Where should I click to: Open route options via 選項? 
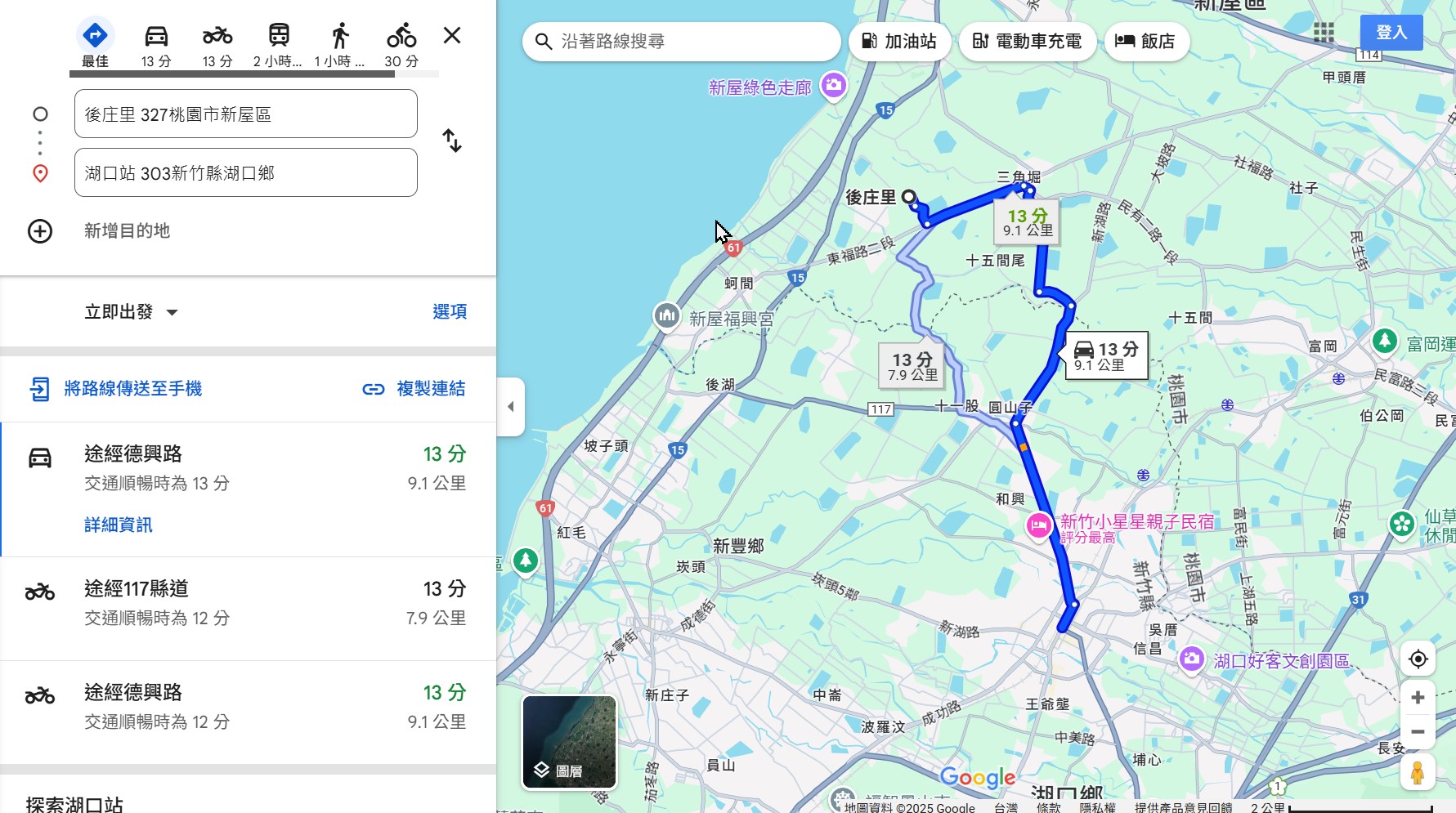coord(450,311)
